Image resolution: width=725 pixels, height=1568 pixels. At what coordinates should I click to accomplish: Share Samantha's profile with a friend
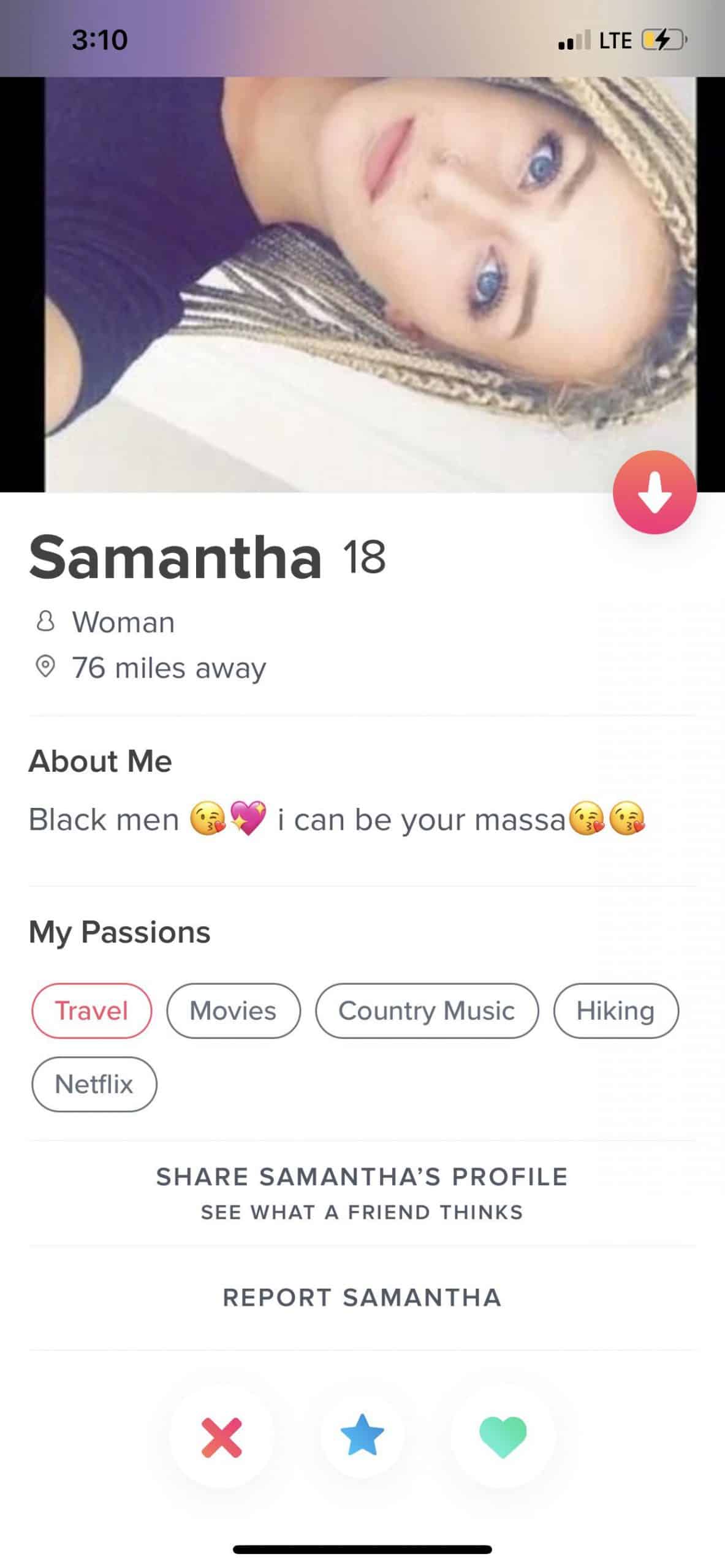(x=362, y=1192)
